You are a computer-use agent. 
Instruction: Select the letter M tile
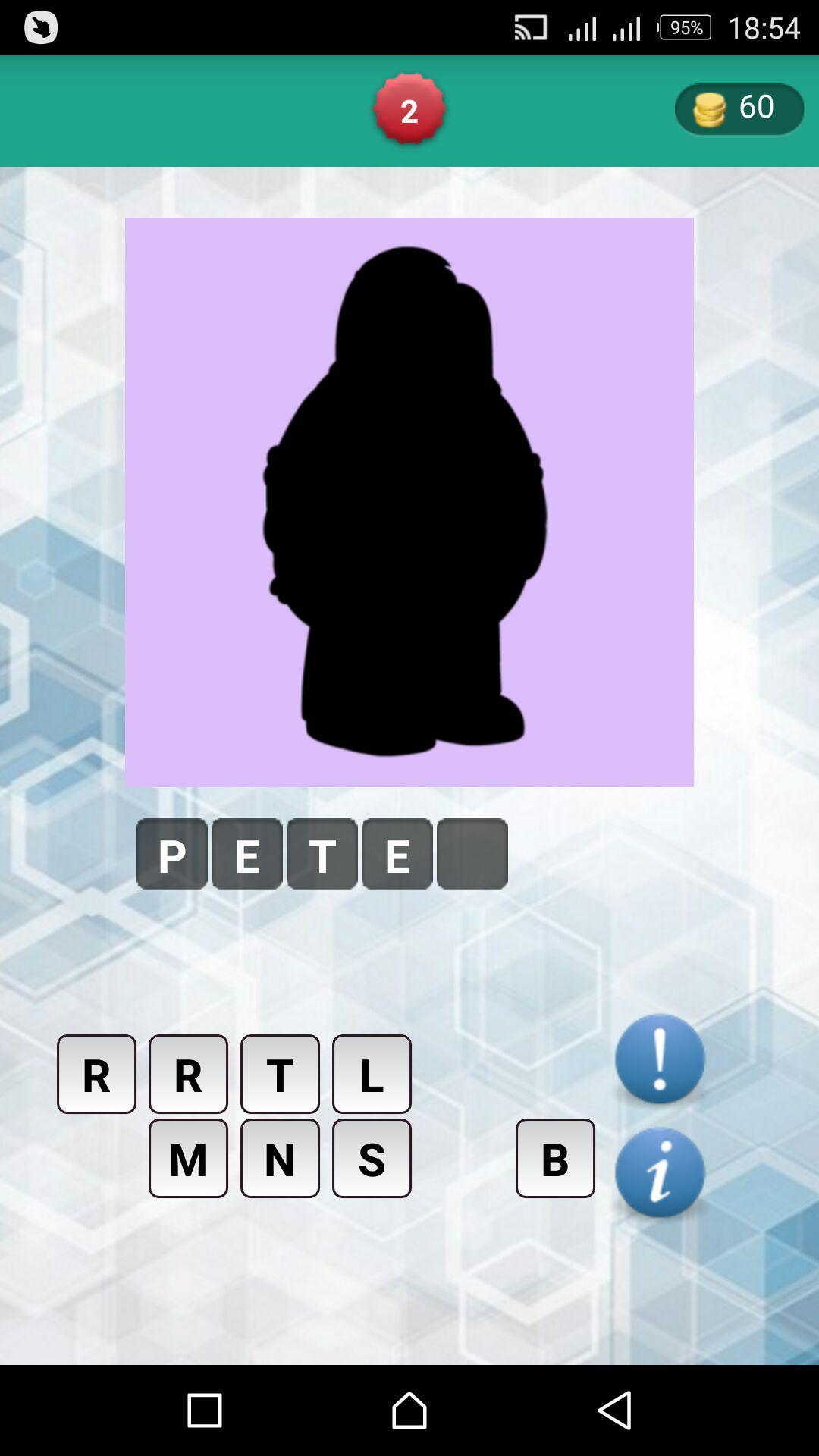[188, 1158]
